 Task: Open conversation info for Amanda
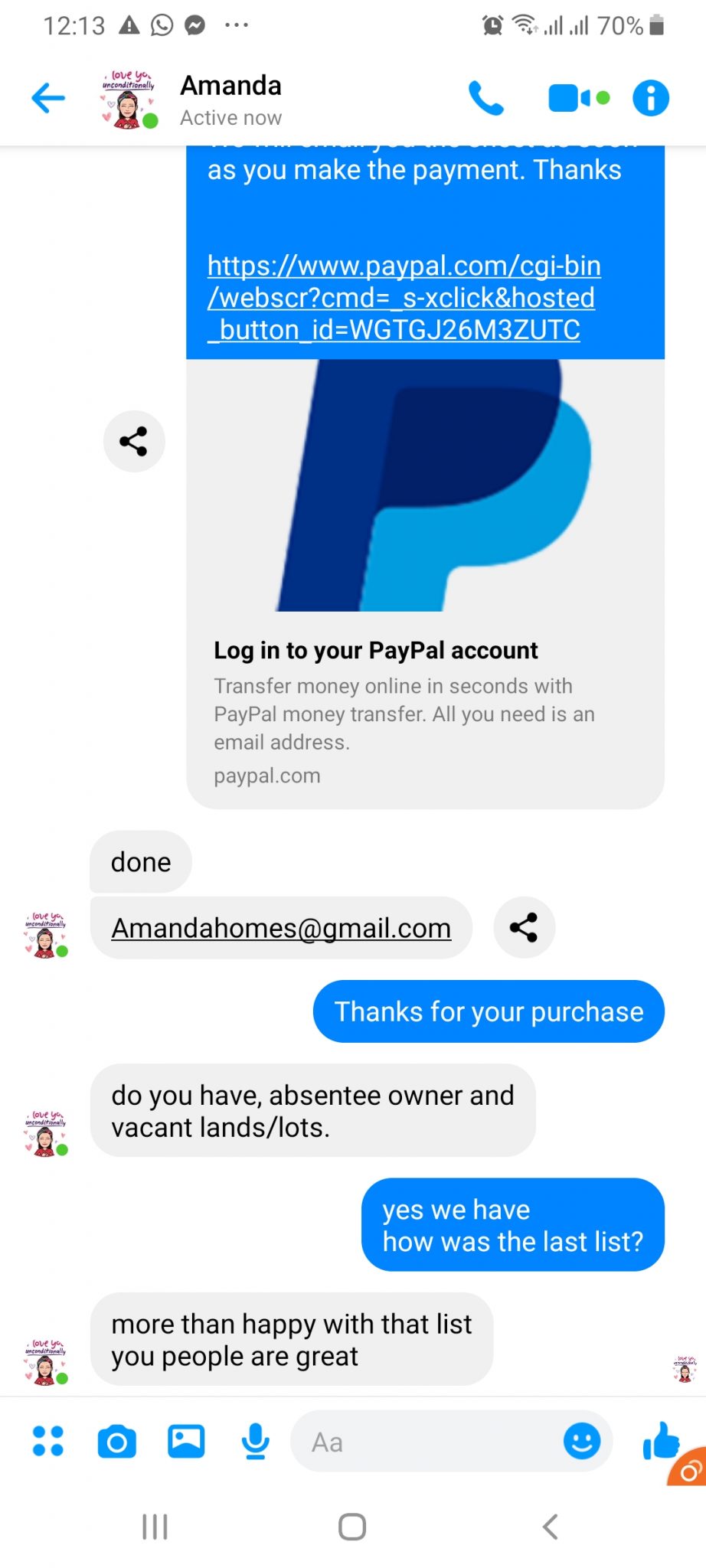coord(651,98)
